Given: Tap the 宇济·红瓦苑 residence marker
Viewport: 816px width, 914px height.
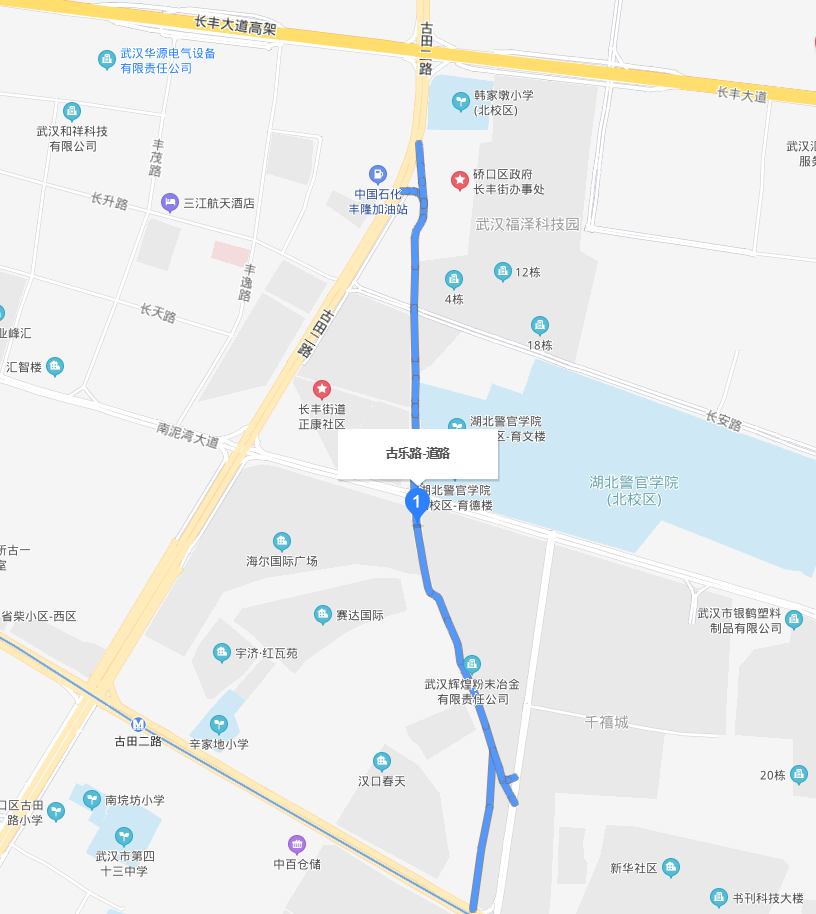Looking at the screenshot, I should coord(221,653).
